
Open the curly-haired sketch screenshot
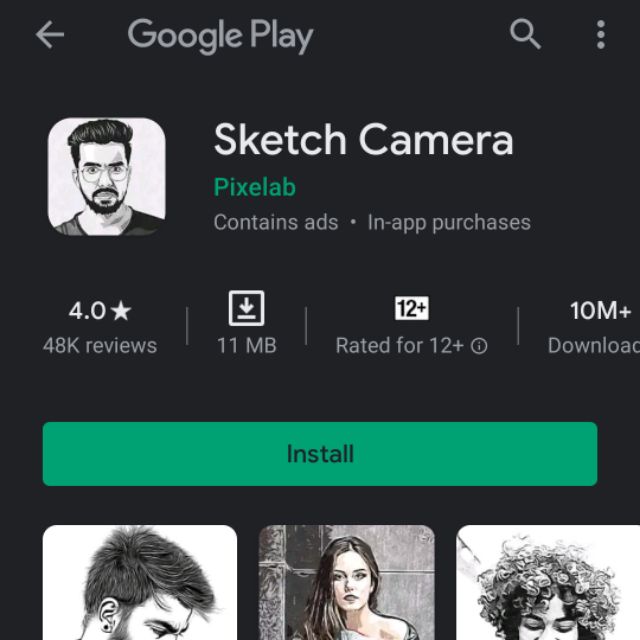click(x=548, y=583)
